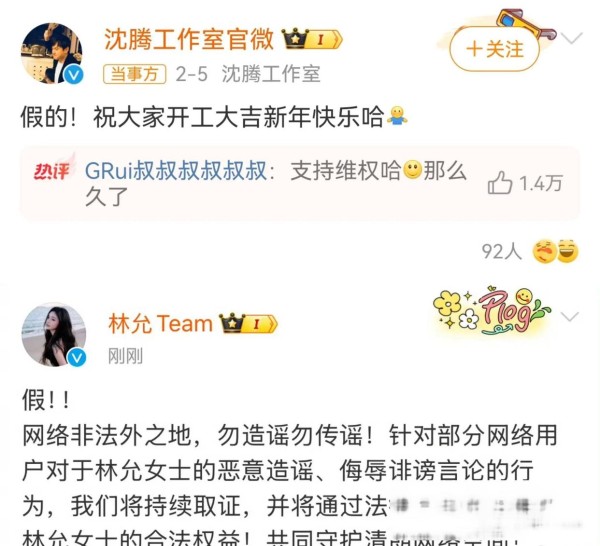600x546 pixels.
Task: Open 沈腾工作室官微's profile avatar
Action: coord(52,53)
